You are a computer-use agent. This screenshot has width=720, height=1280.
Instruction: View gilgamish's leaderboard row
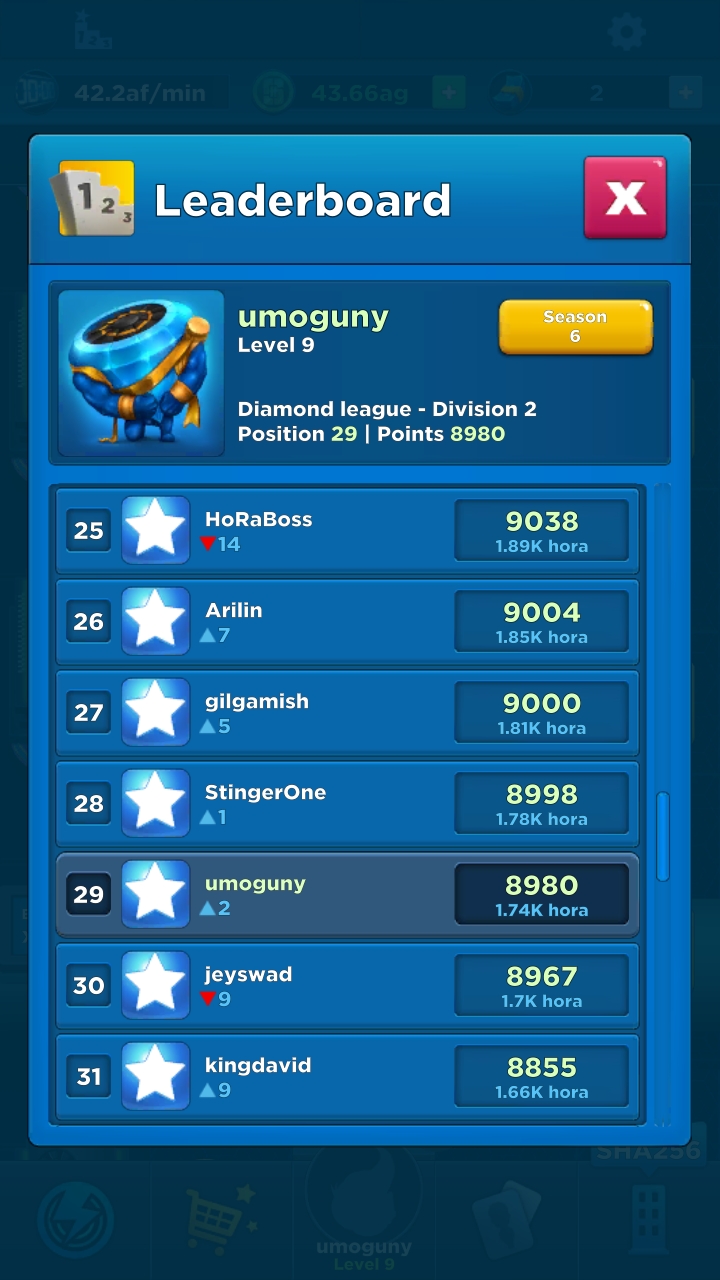click(347, 712)
